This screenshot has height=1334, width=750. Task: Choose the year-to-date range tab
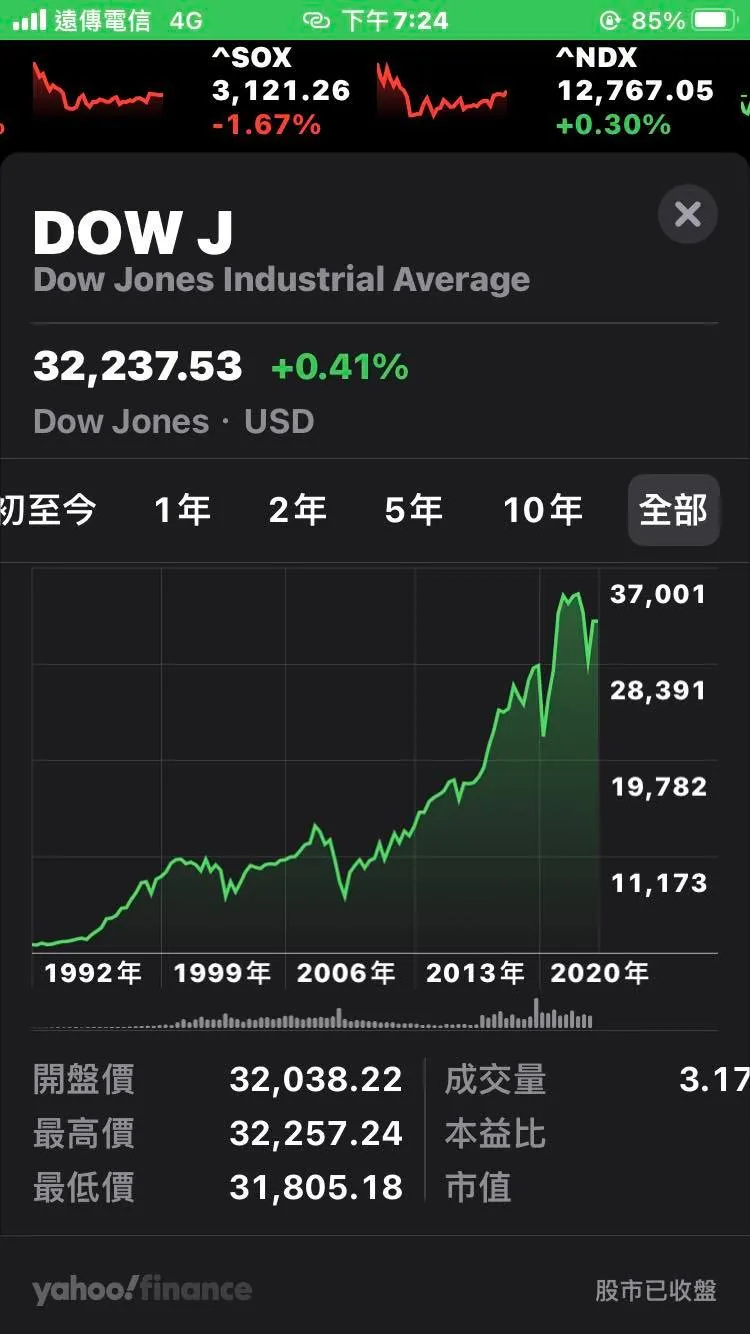tap(48, 511)
